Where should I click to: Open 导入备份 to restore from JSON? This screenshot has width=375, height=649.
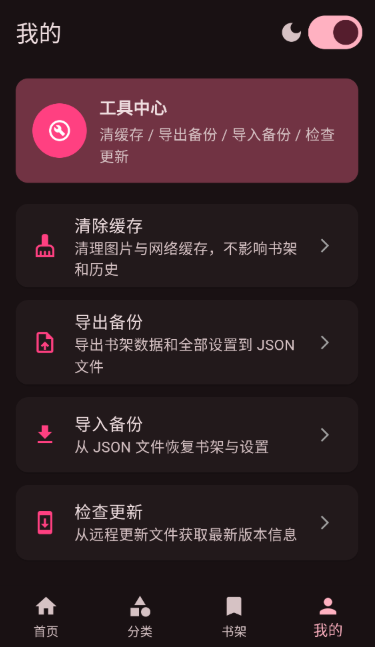tap(187, 435)
